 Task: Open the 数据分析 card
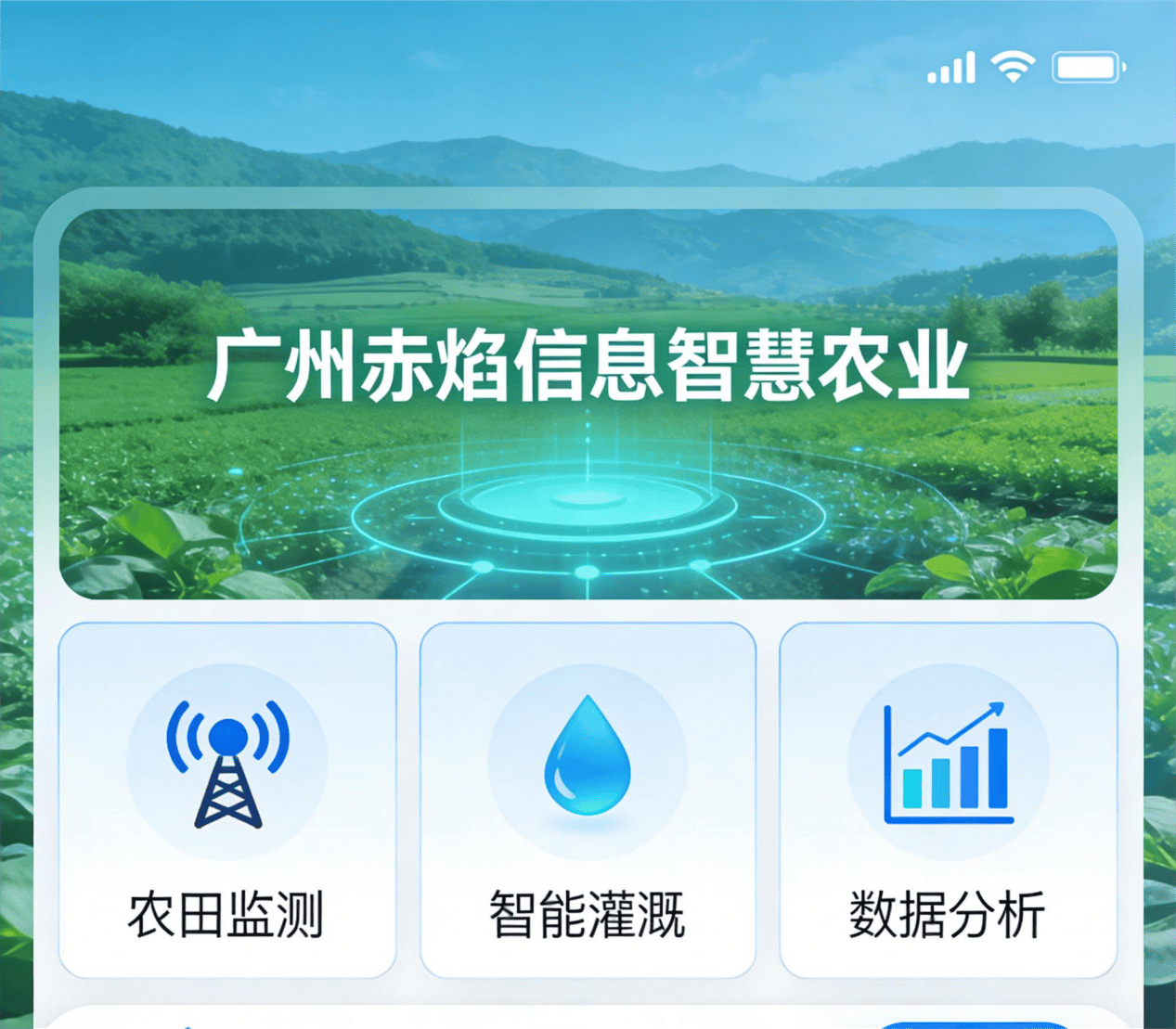coord(948,799)
